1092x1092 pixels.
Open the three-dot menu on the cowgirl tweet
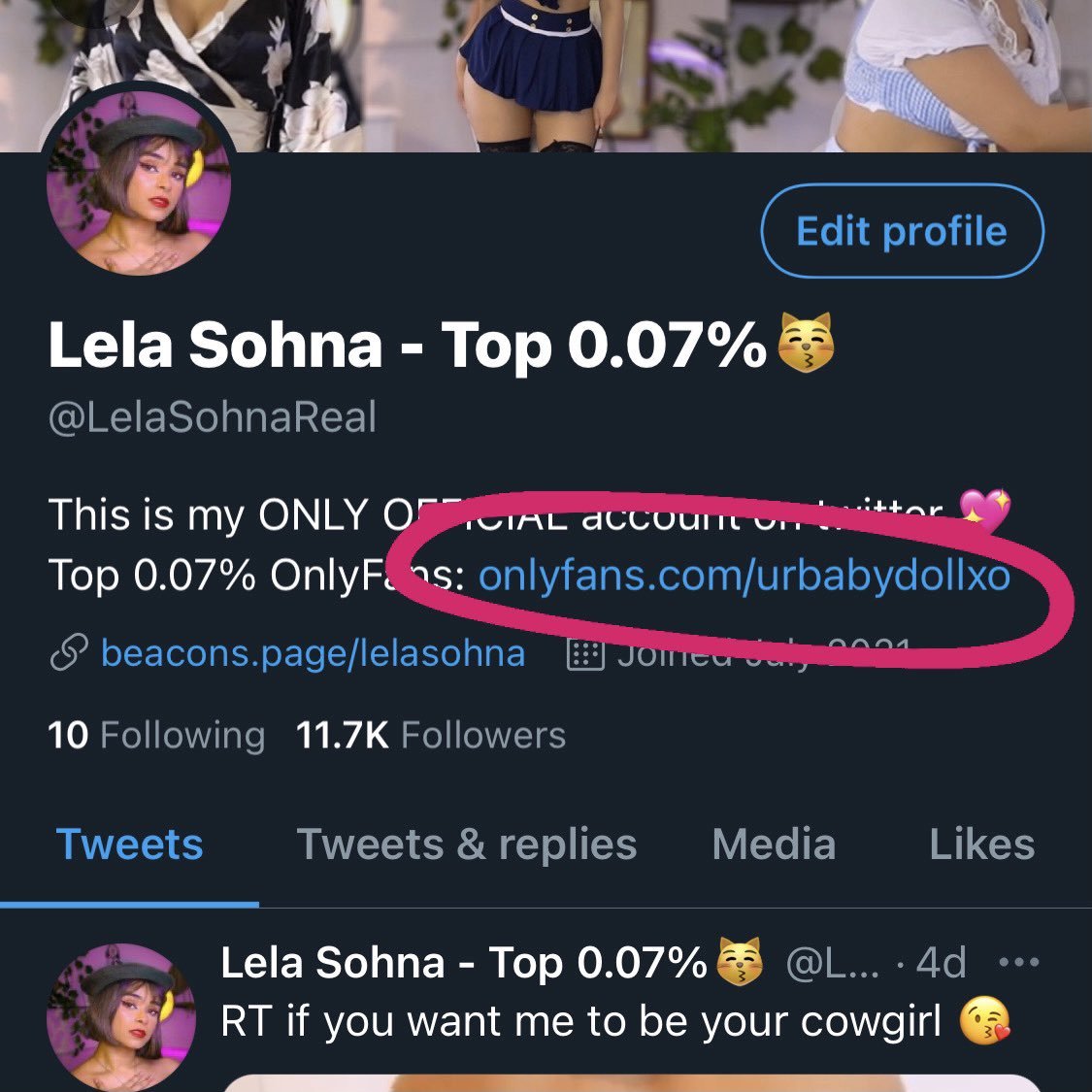(1018, 964)
